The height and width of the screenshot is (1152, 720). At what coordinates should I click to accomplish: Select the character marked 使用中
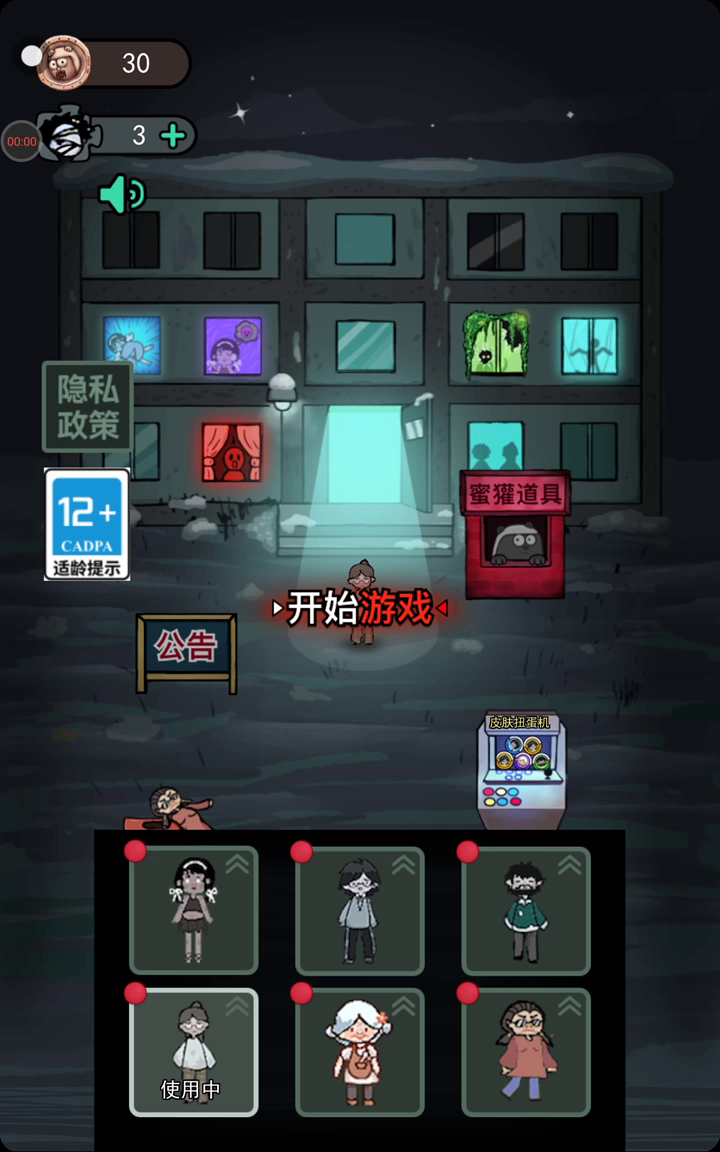pyautogui.click(x=194, y=1052)
